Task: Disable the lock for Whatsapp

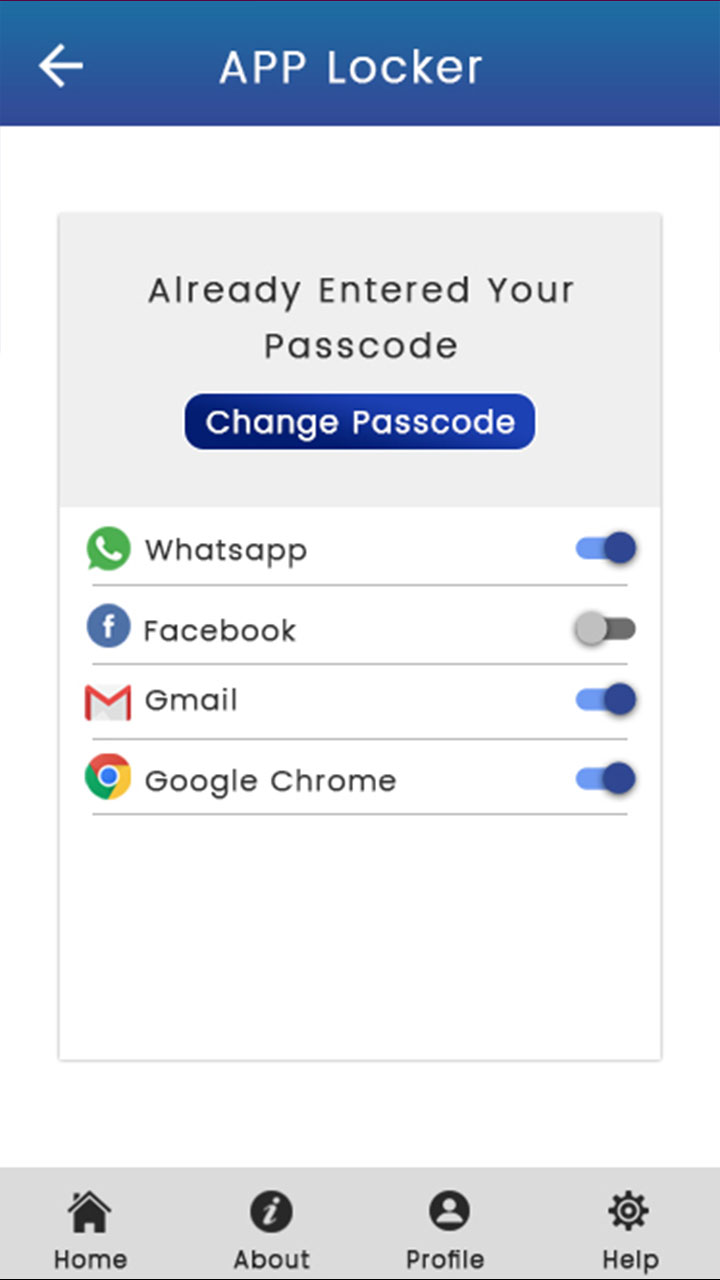Action: pyautogui.click(x=606, y=548)
